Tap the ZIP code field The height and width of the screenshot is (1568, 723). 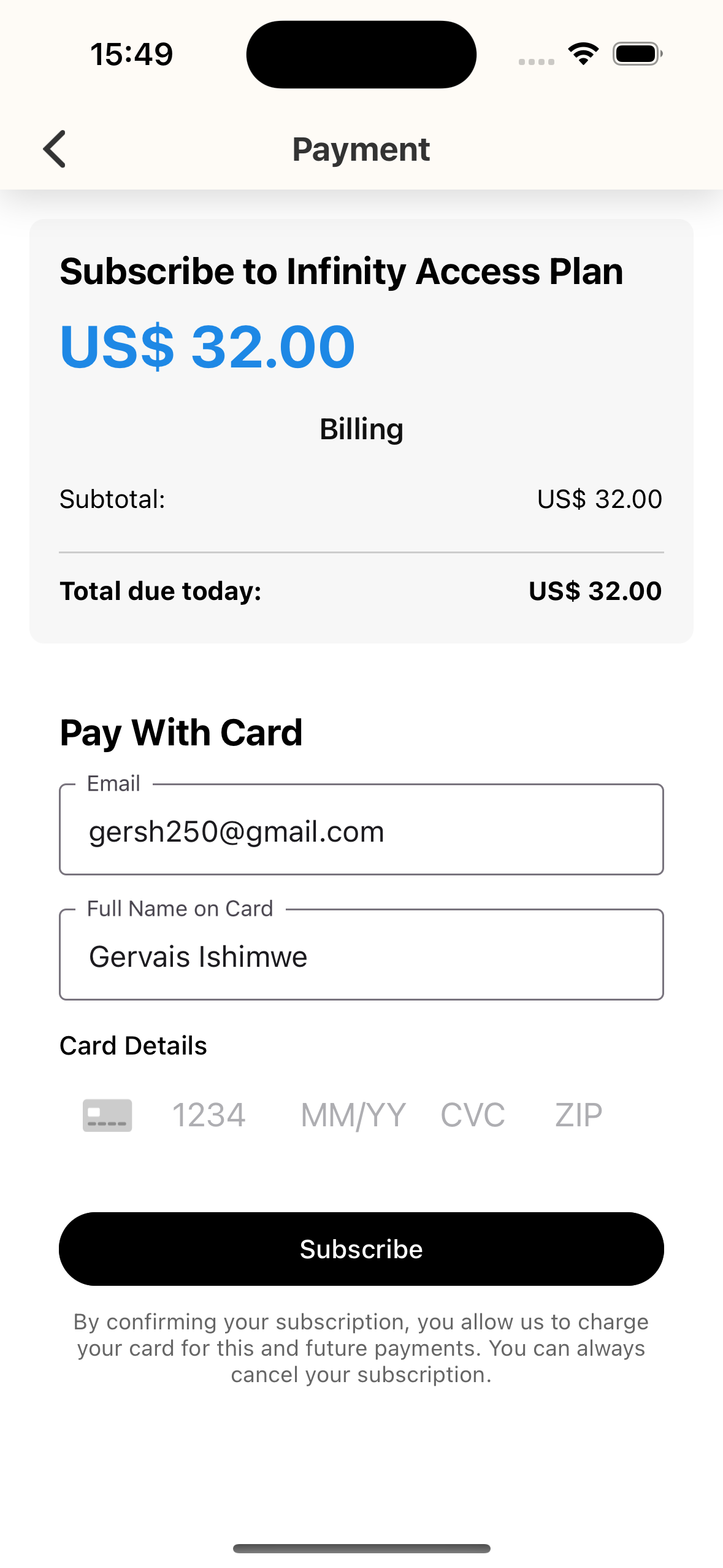[578, 1115]
